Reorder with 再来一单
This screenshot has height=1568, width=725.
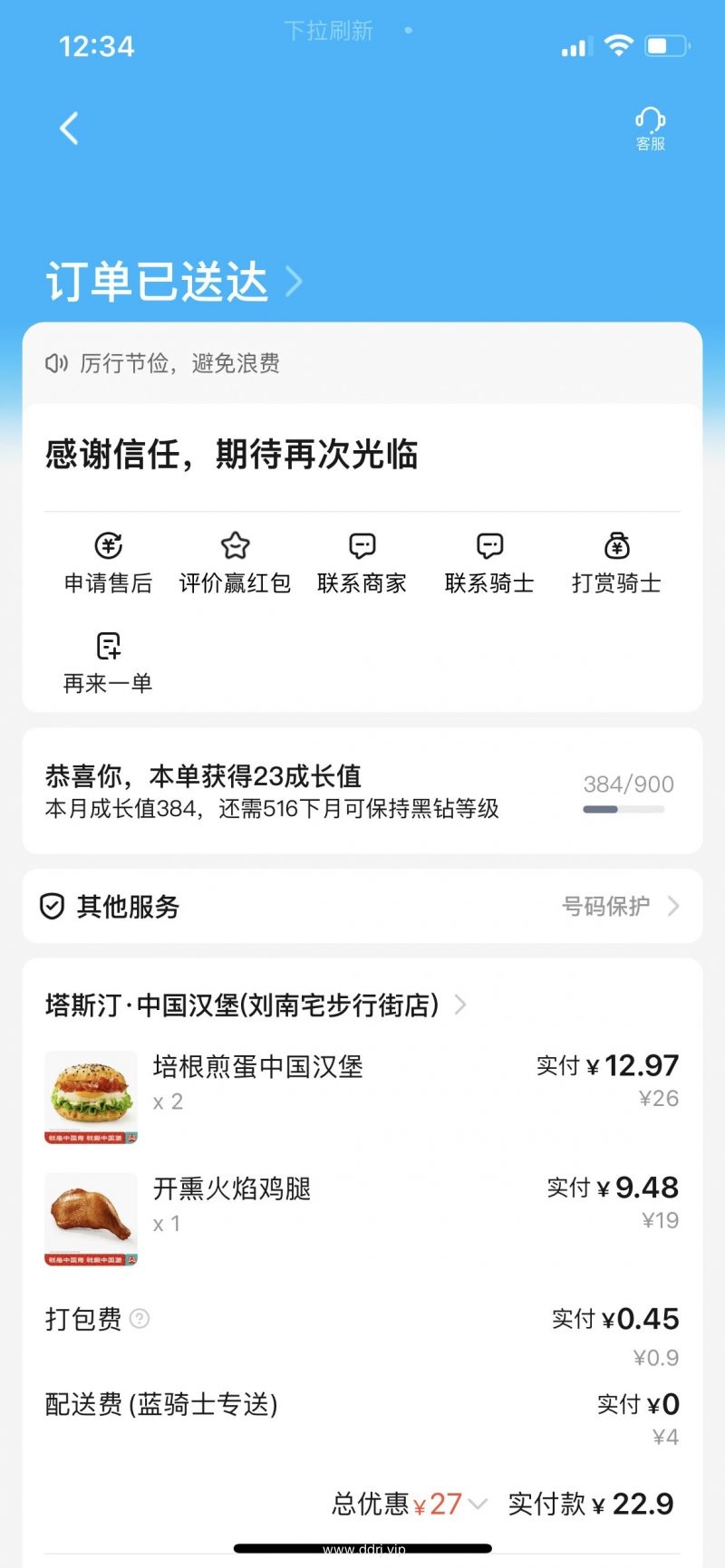pos(108,663)
